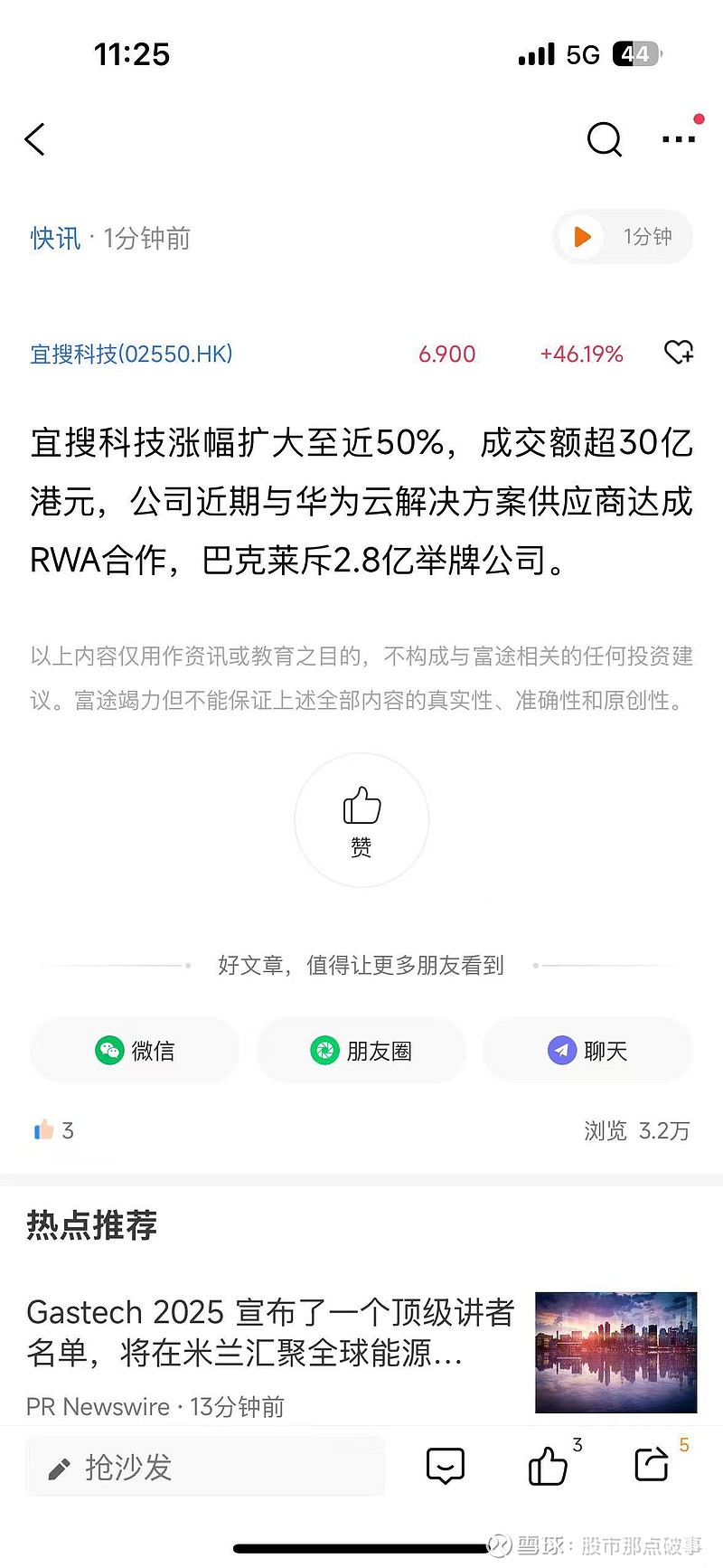Tap 赞 to like the article

361,818
